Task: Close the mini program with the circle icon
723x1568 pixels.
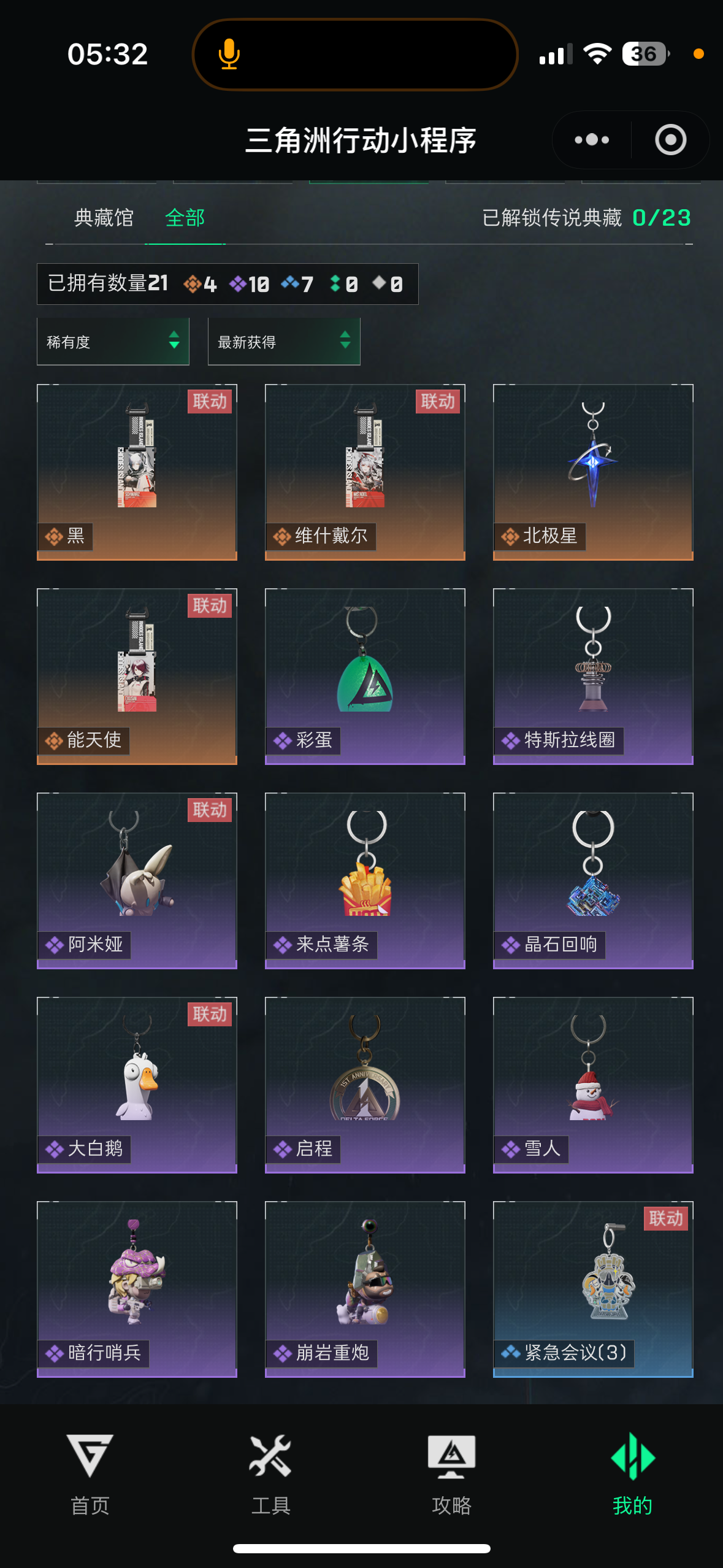Action: [x=670, y=140]
